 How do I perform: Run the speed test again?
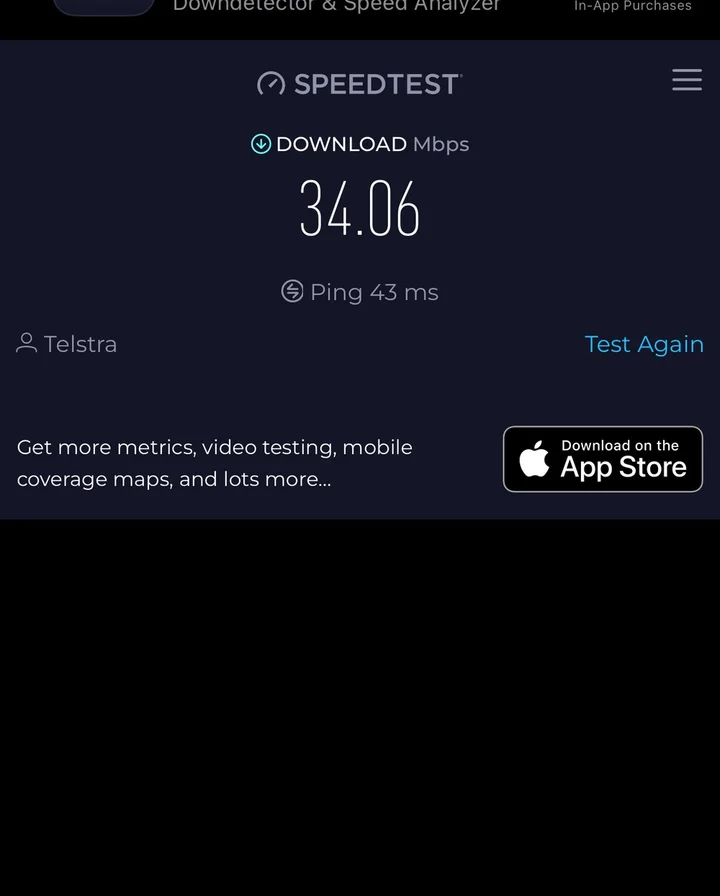[644, 344]
